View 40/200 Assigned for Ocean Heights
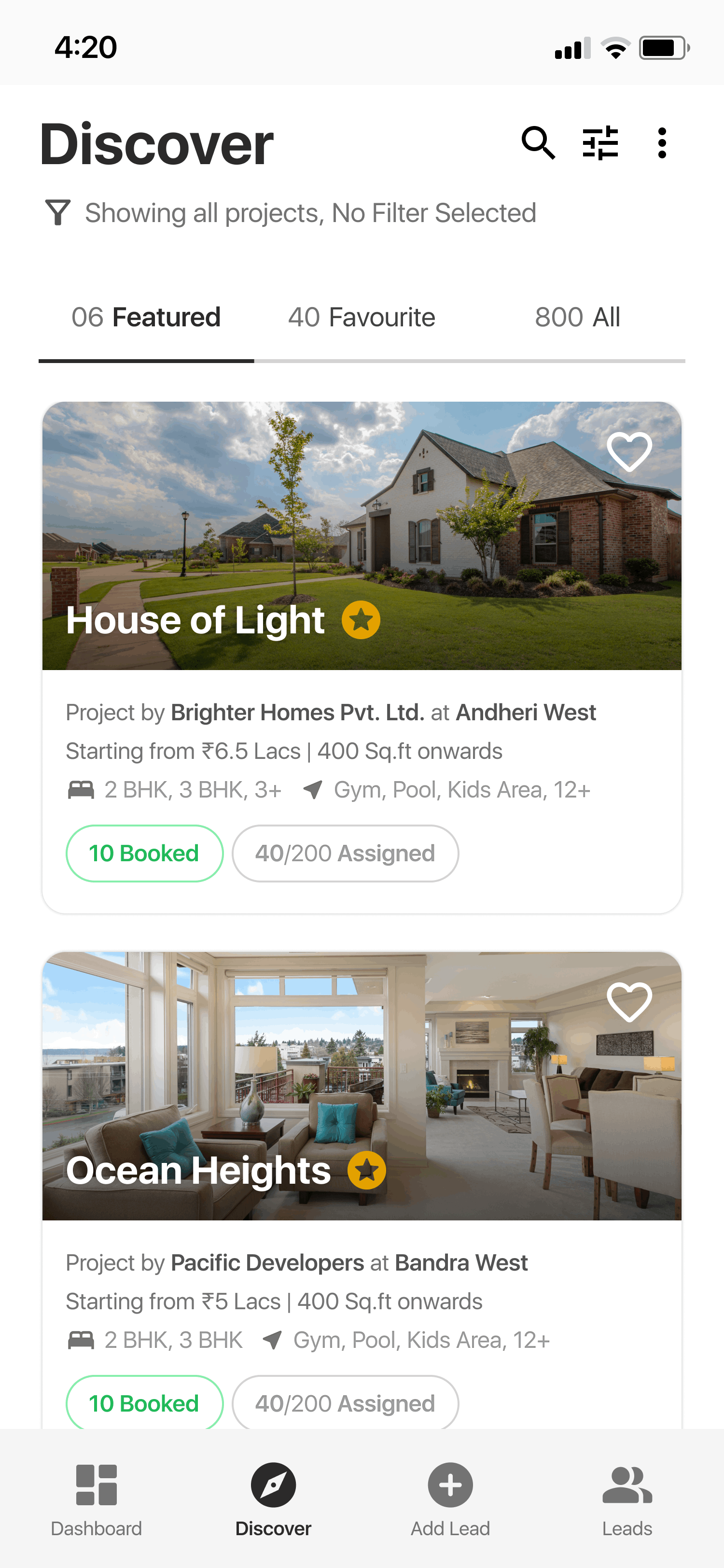The width and height of the screenshot is (724, 1568). click(x=345, y=1402)
